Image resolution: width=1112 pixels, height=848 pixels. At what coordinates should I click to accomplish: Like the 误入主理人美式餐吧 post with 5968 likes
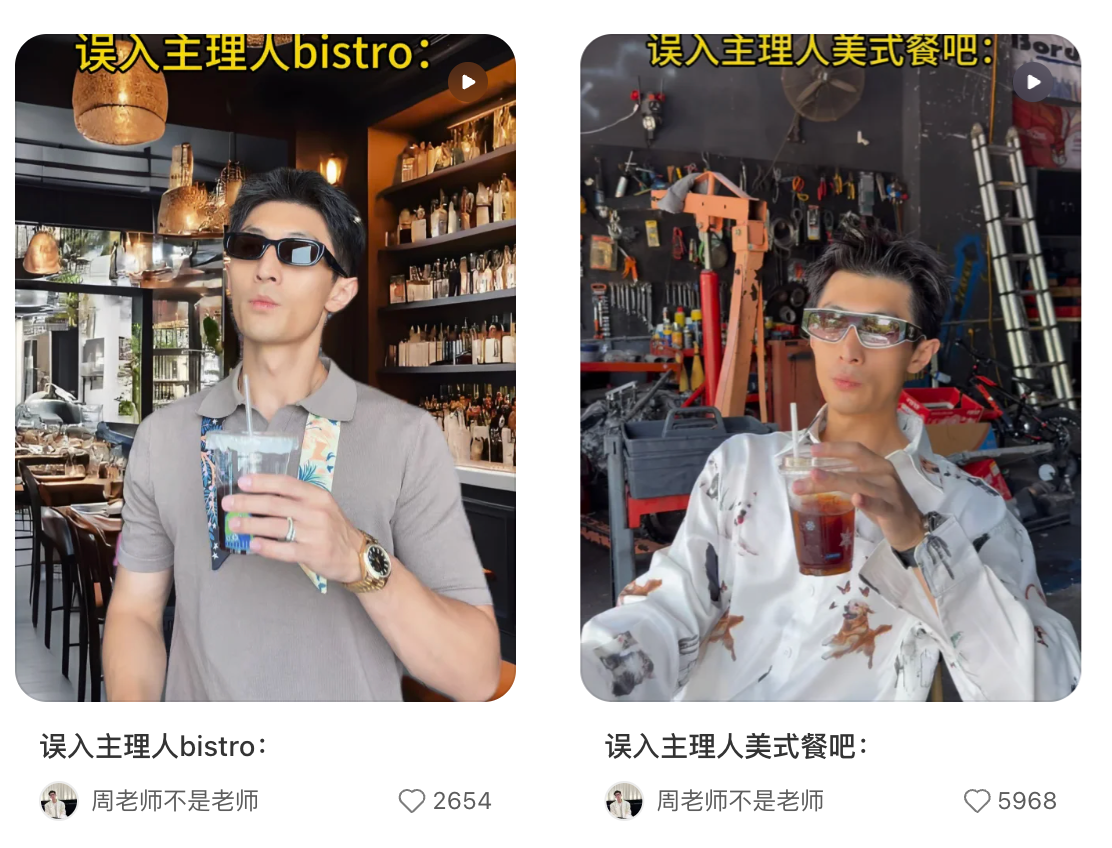coord(977,801)
